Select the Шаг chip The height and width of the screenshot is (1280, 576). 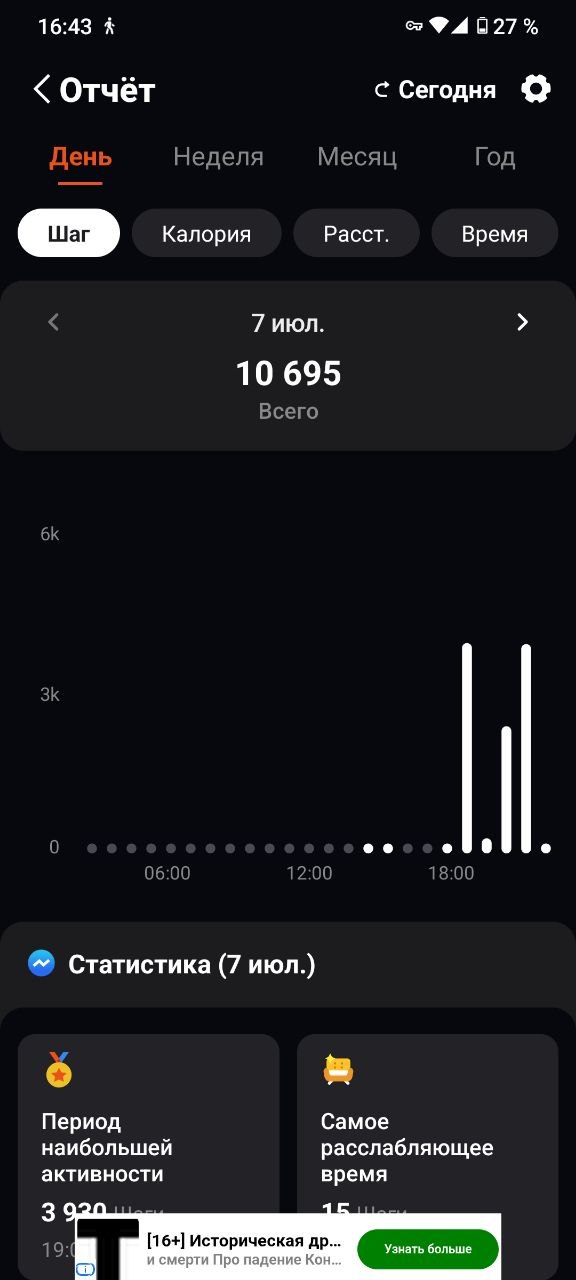[69, 234]
